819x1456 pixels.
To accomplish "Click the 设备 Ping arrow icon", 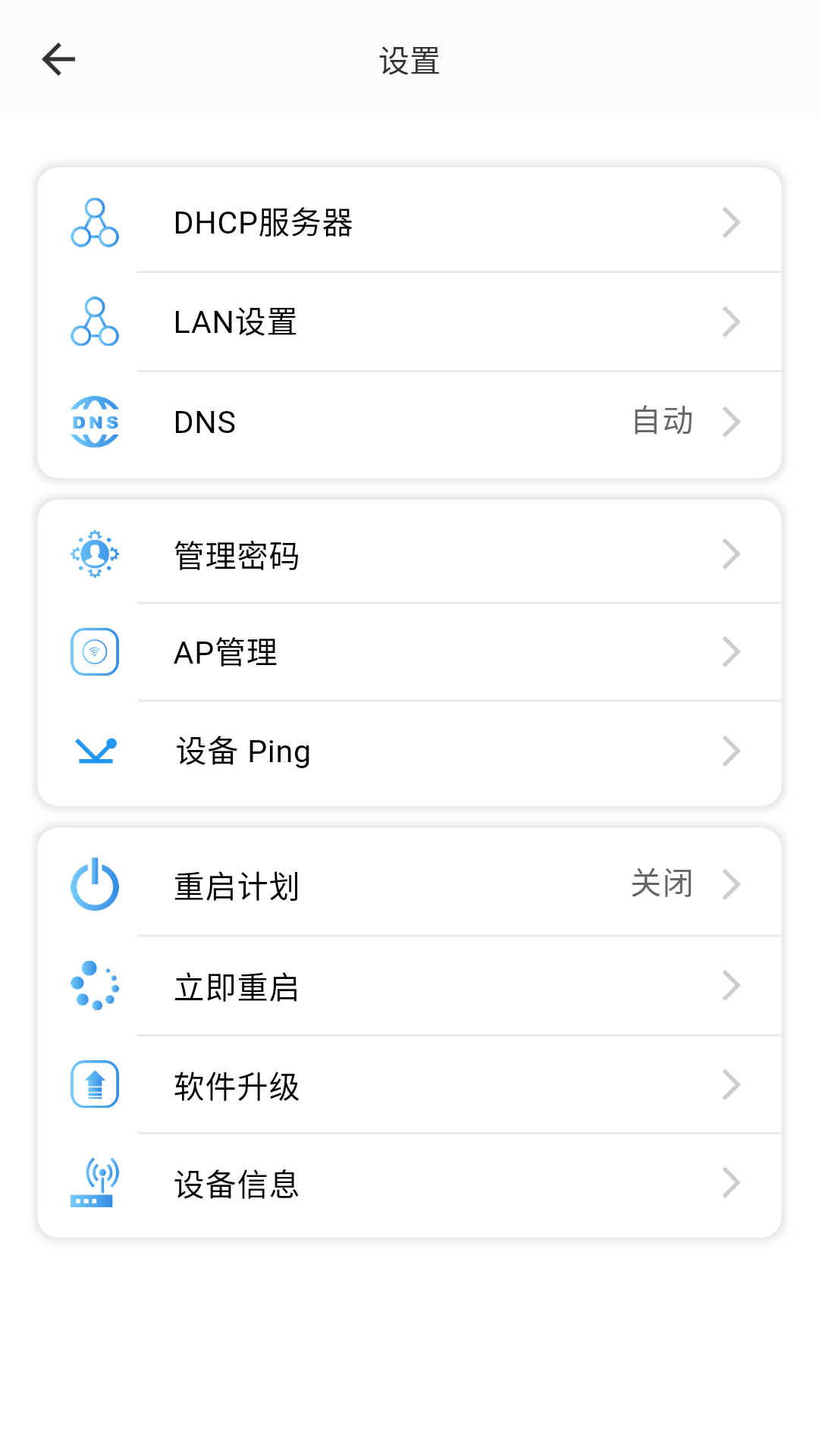I will click(94, 751).
